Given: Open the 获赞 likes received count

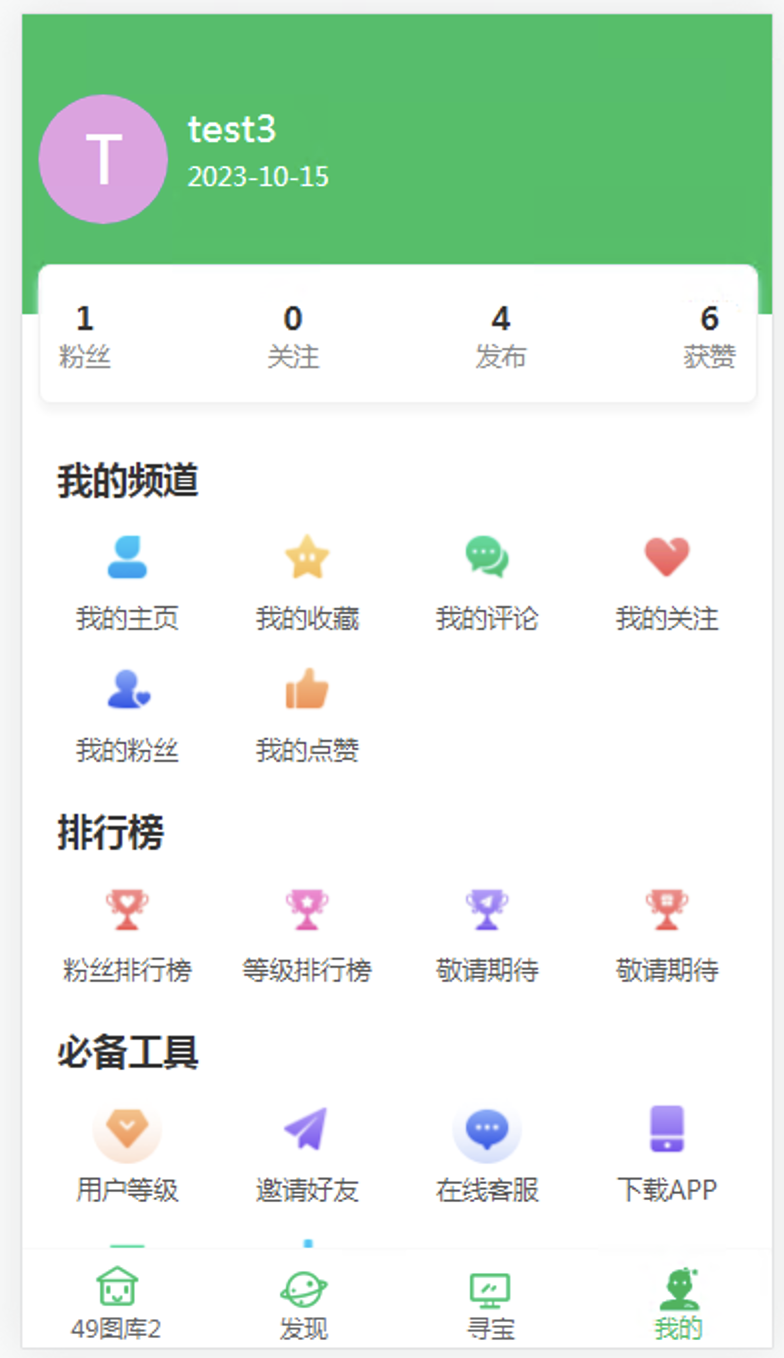Looking at the screenshot, I should click(710, 337).
